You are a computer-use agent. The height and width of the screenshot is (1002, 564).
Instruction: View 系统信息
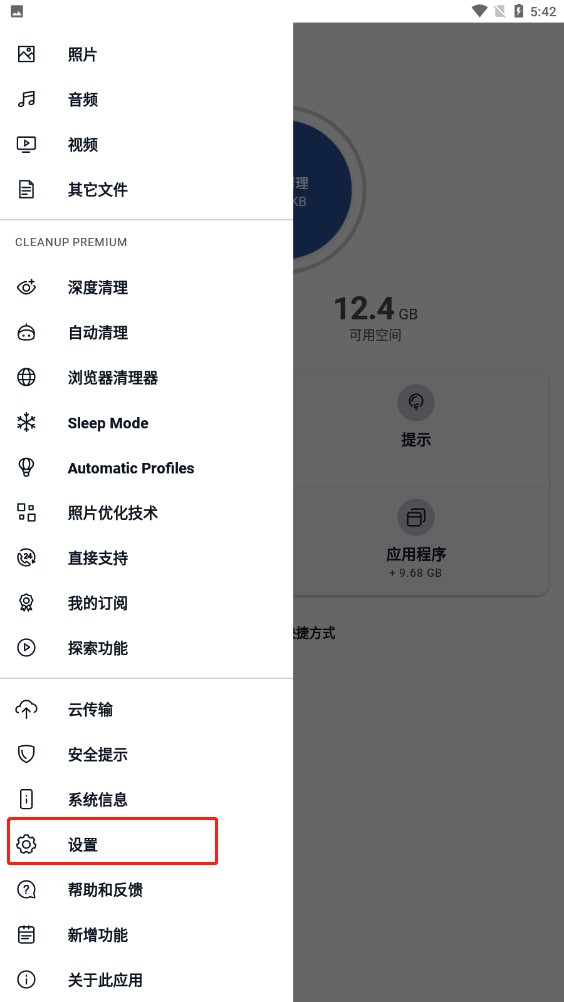tap(146, 799)
